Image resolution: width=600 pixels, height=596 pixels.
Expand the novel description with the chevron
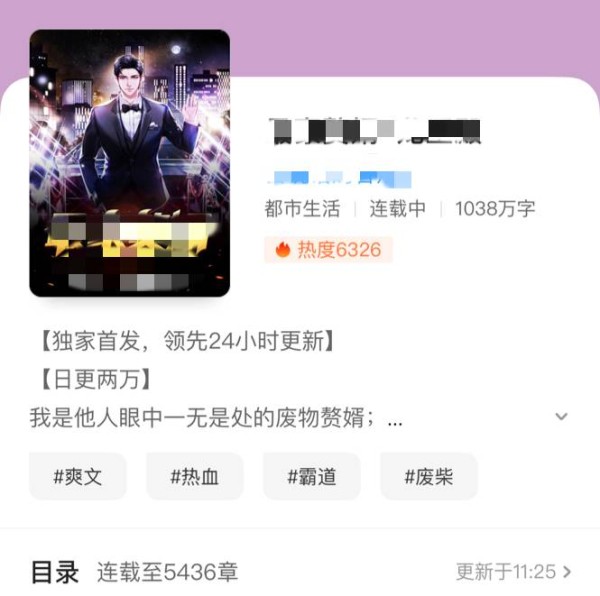point(561,417)
